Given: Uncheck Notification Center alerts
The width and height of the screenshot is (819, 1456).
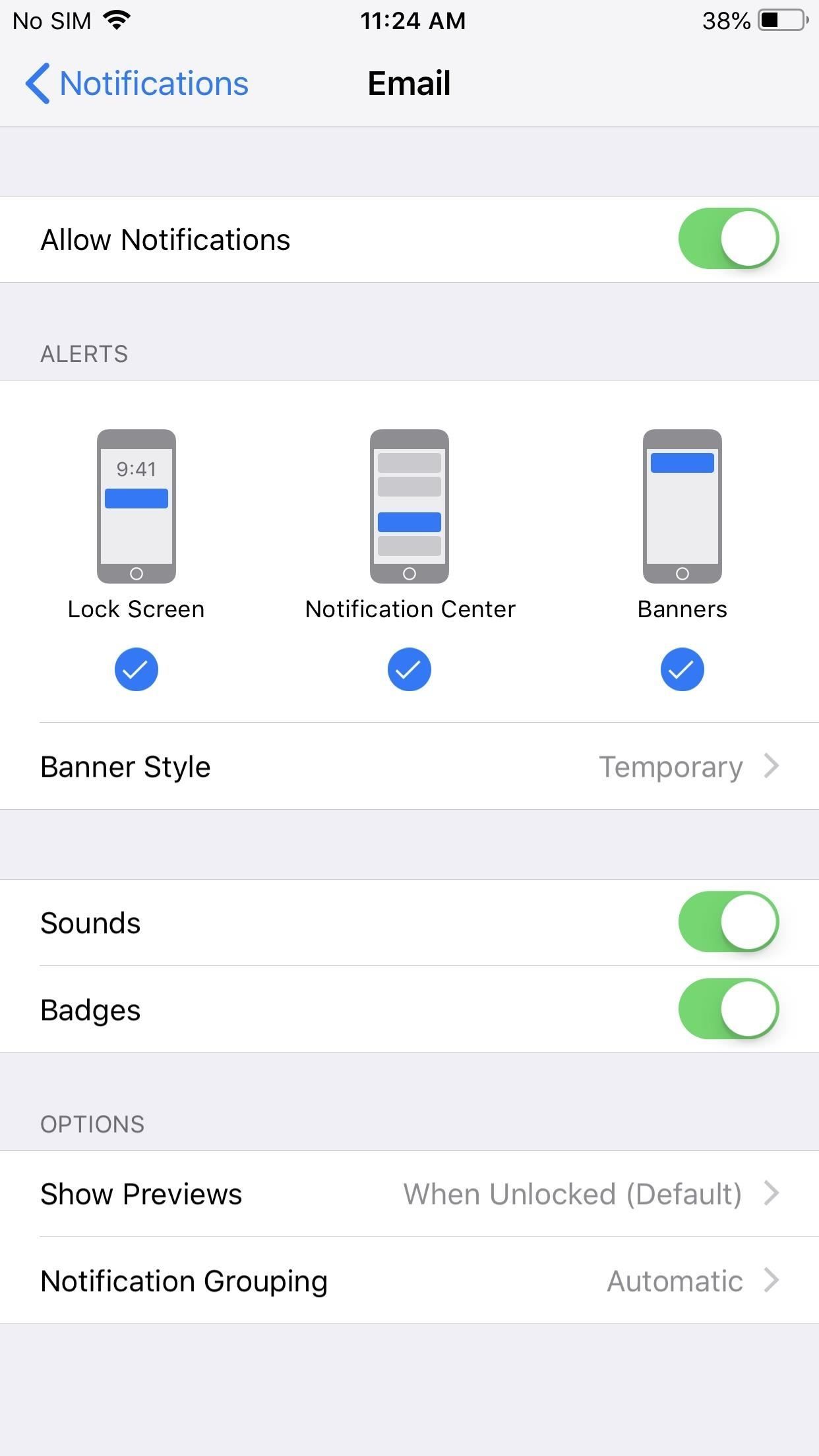Looking at the screenshot, I should point(409,669).
